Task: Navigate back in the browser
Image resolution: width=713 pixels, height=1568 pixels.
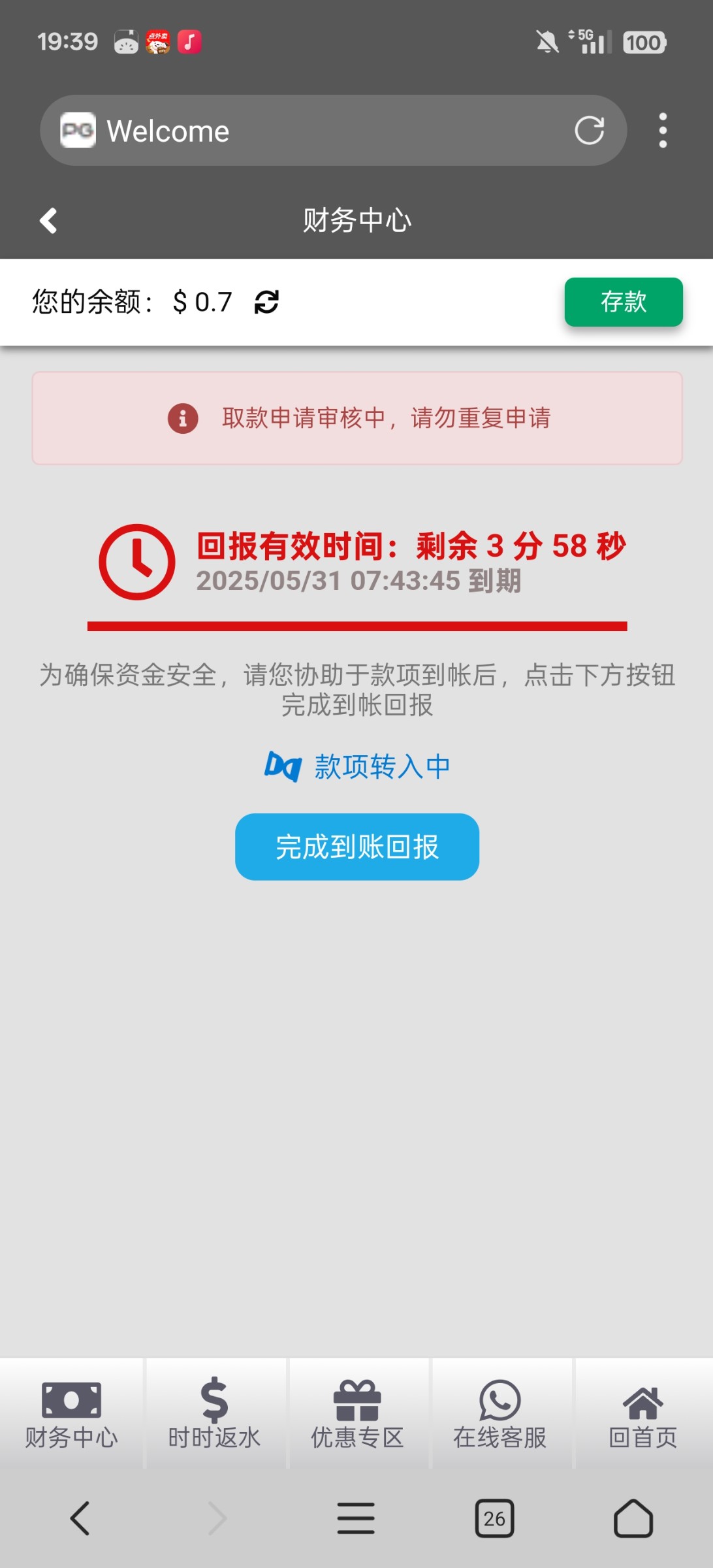Action: tap(80, 1518)
